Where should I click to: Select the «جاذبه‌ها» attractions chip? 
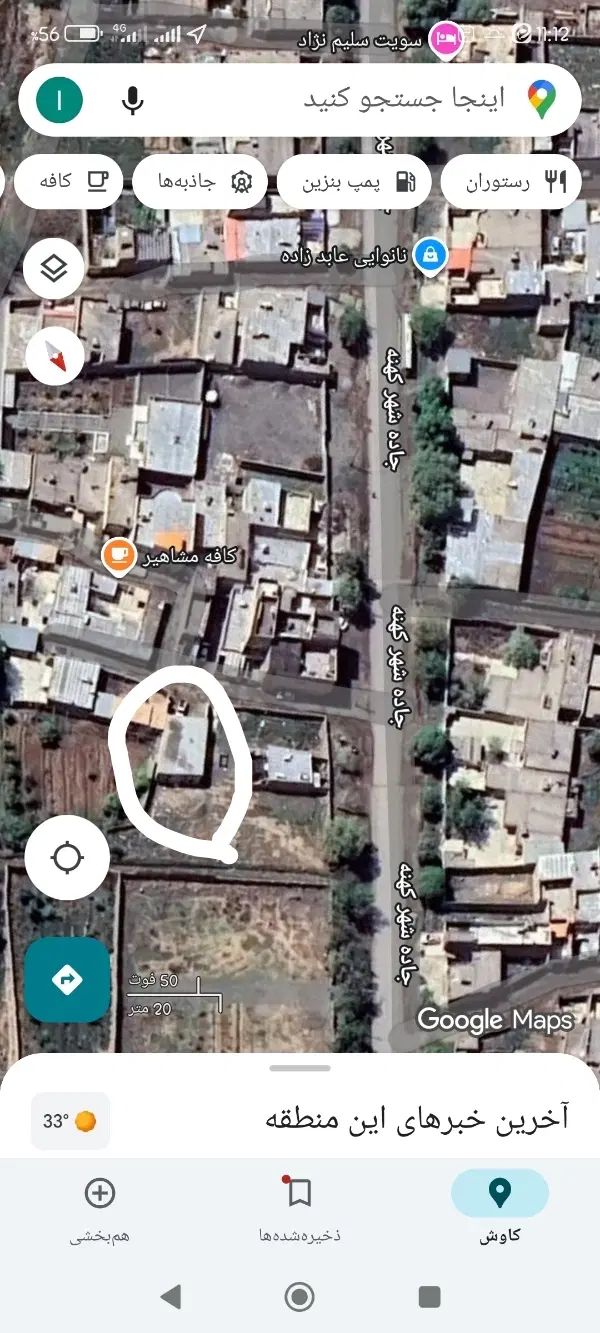point(200,182)
